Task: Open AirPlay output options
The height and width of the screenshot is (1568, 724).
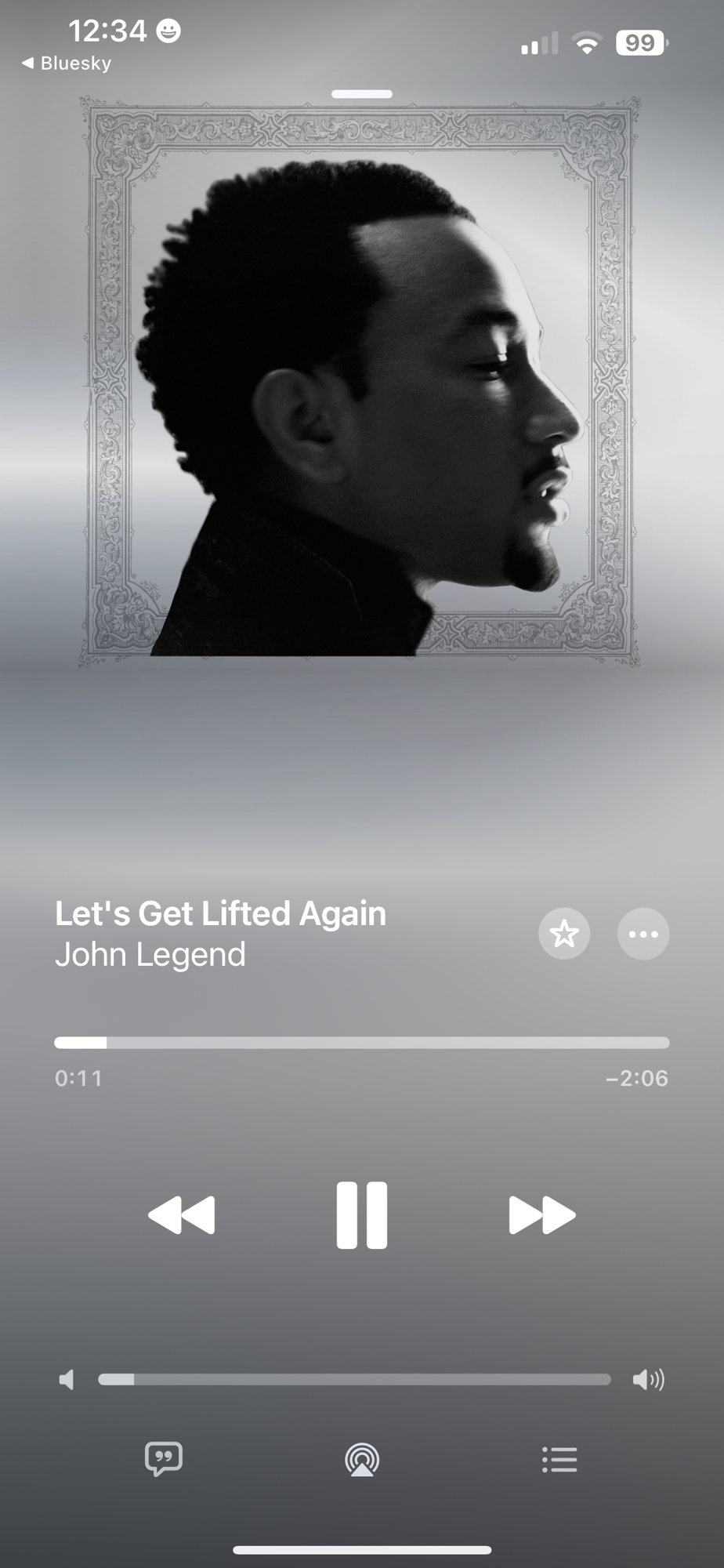Action: [361, 1460]
